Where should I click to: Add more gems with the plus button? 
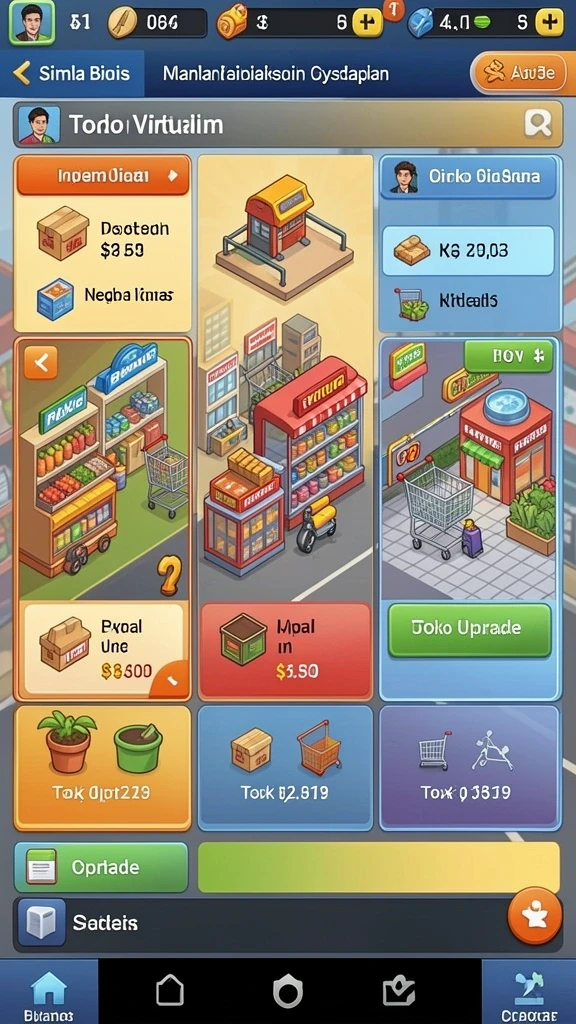point(549,23)
